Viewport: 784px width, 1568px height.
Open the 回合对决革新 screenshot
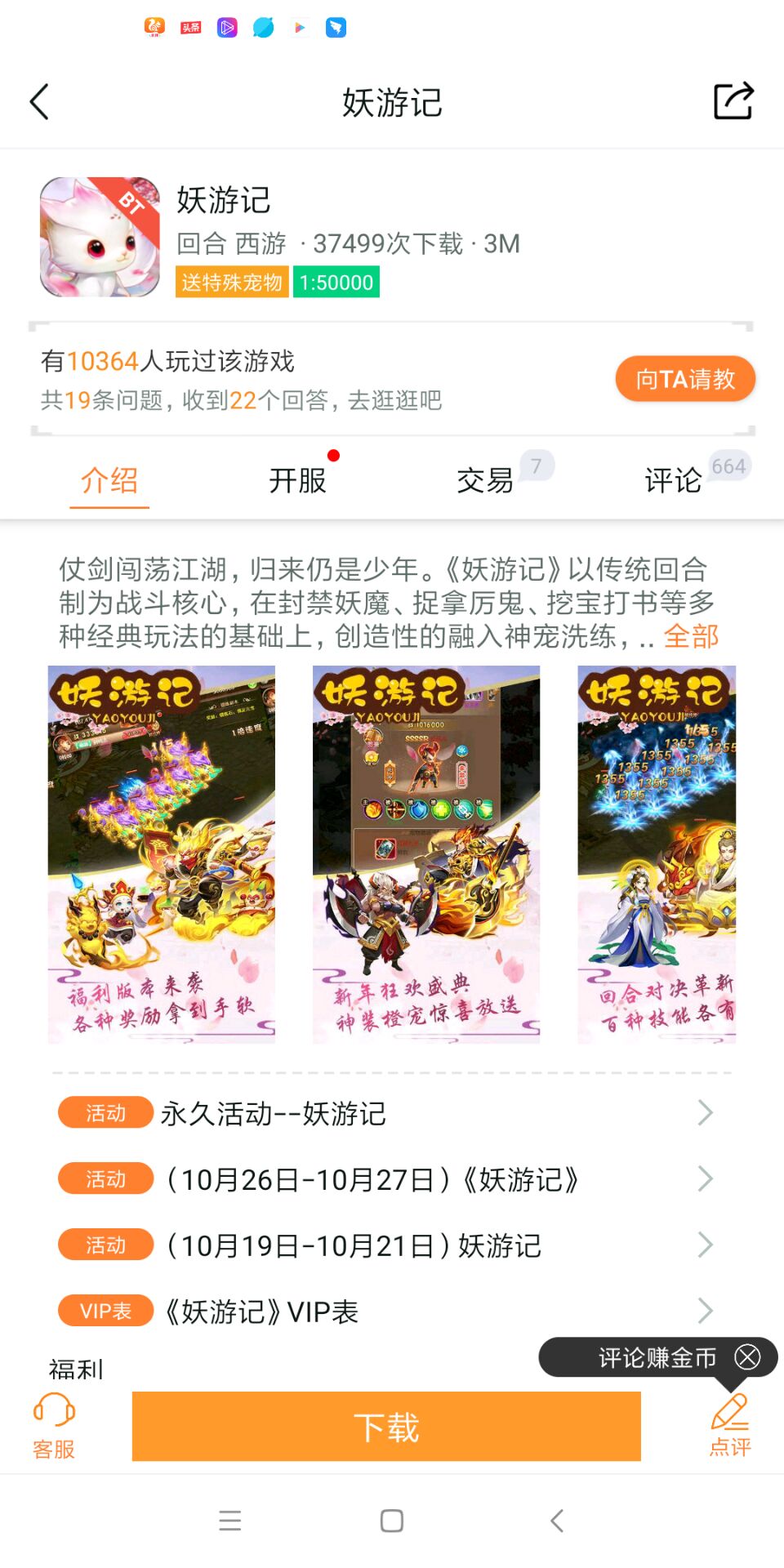[x=657, y=854]
